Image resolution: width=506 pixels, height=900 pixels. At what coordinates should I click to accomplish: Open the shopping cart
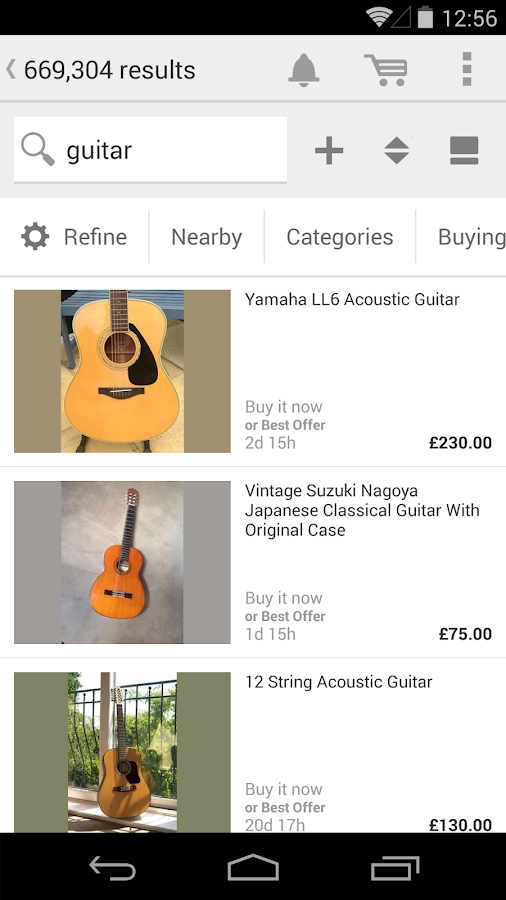(x=386, y=69)
